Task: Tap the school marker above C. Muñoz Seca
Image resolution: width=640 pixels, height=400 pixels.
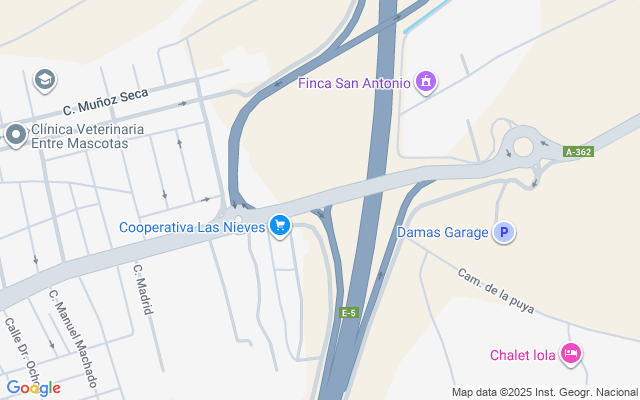Action: [45, 80]
